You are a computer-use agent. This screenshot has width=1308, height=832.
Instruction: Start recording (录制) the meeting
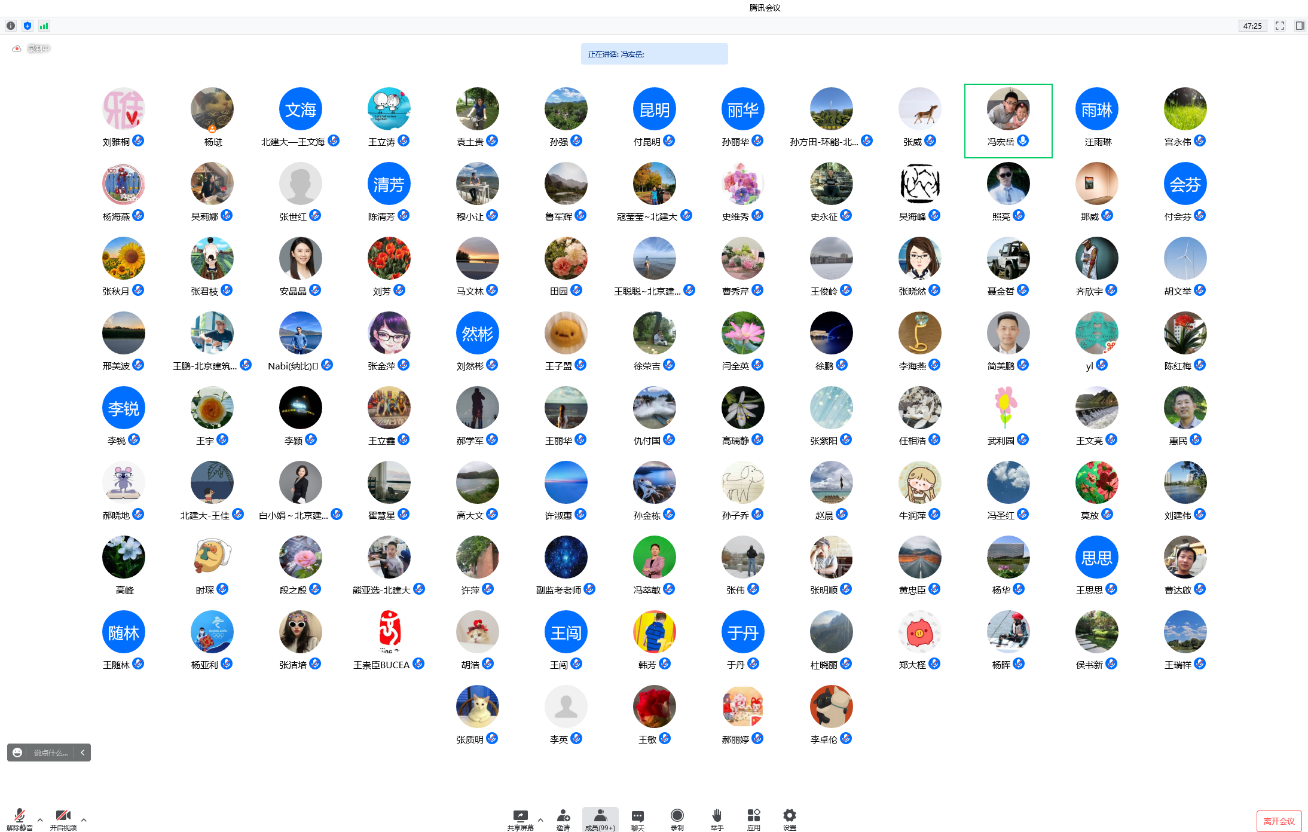click(x=677, y=818)
